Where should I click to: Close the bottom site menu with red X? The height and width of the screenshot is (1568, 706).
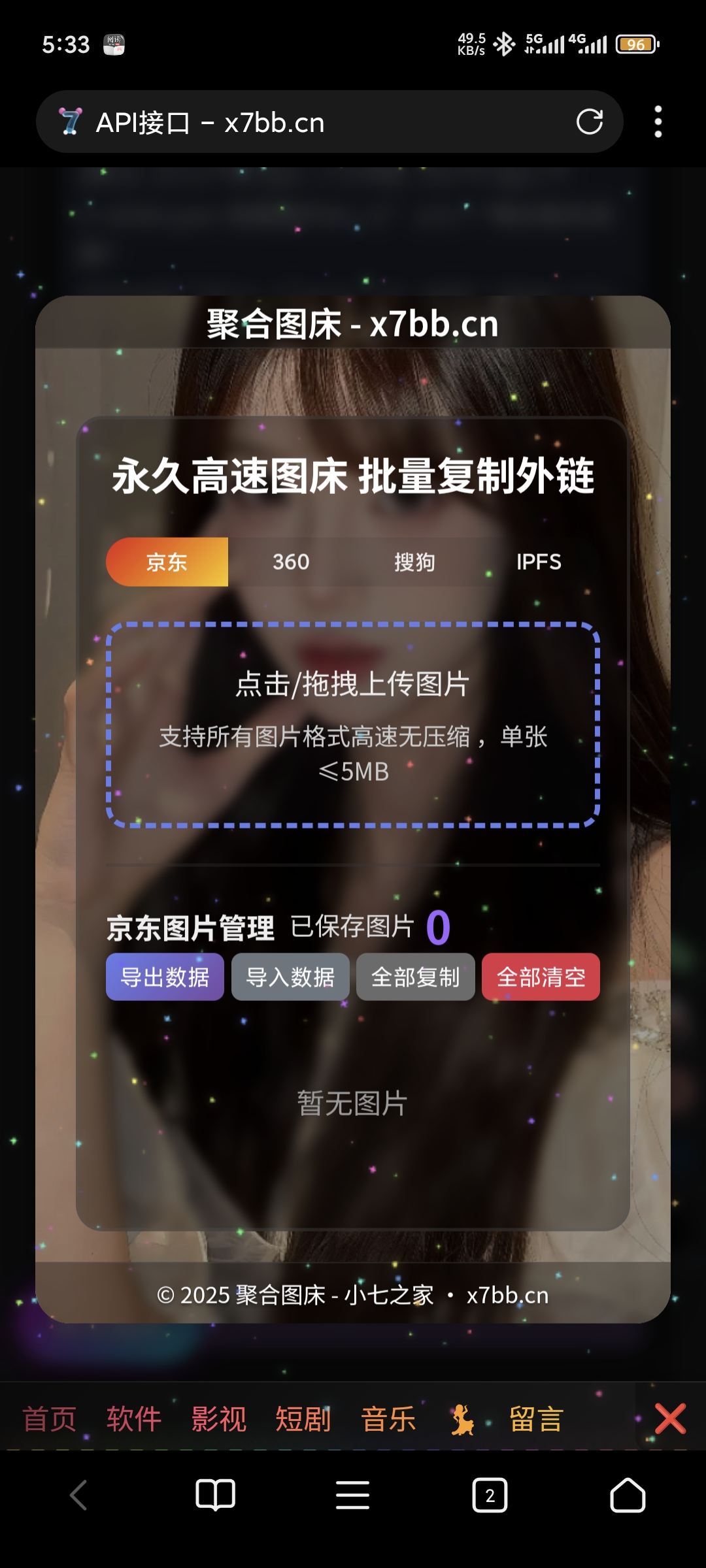tap(670, 1419)
